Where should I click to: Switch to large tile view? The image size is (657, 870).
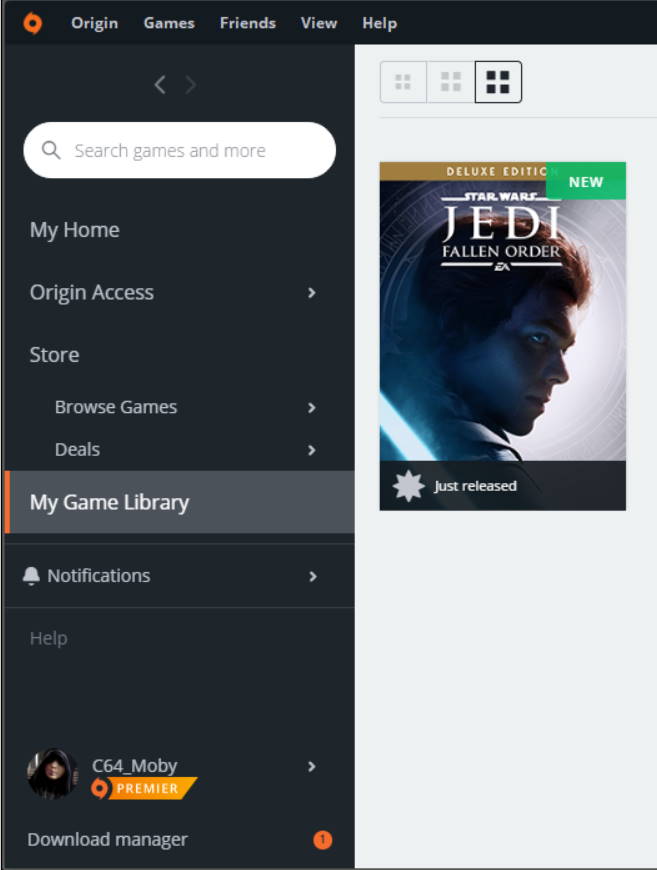coord(498,82)
